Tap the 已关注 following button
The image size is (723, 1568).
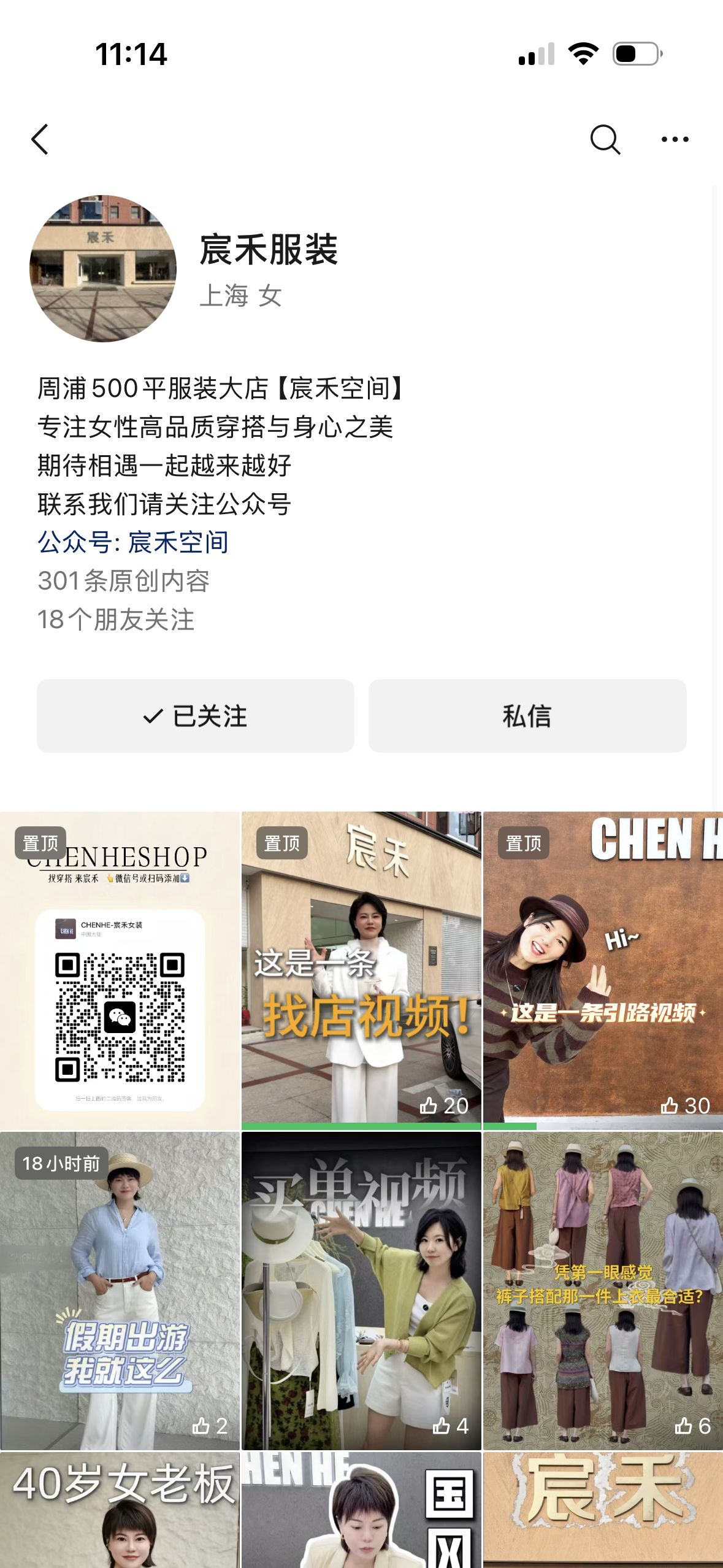point(195,716)
